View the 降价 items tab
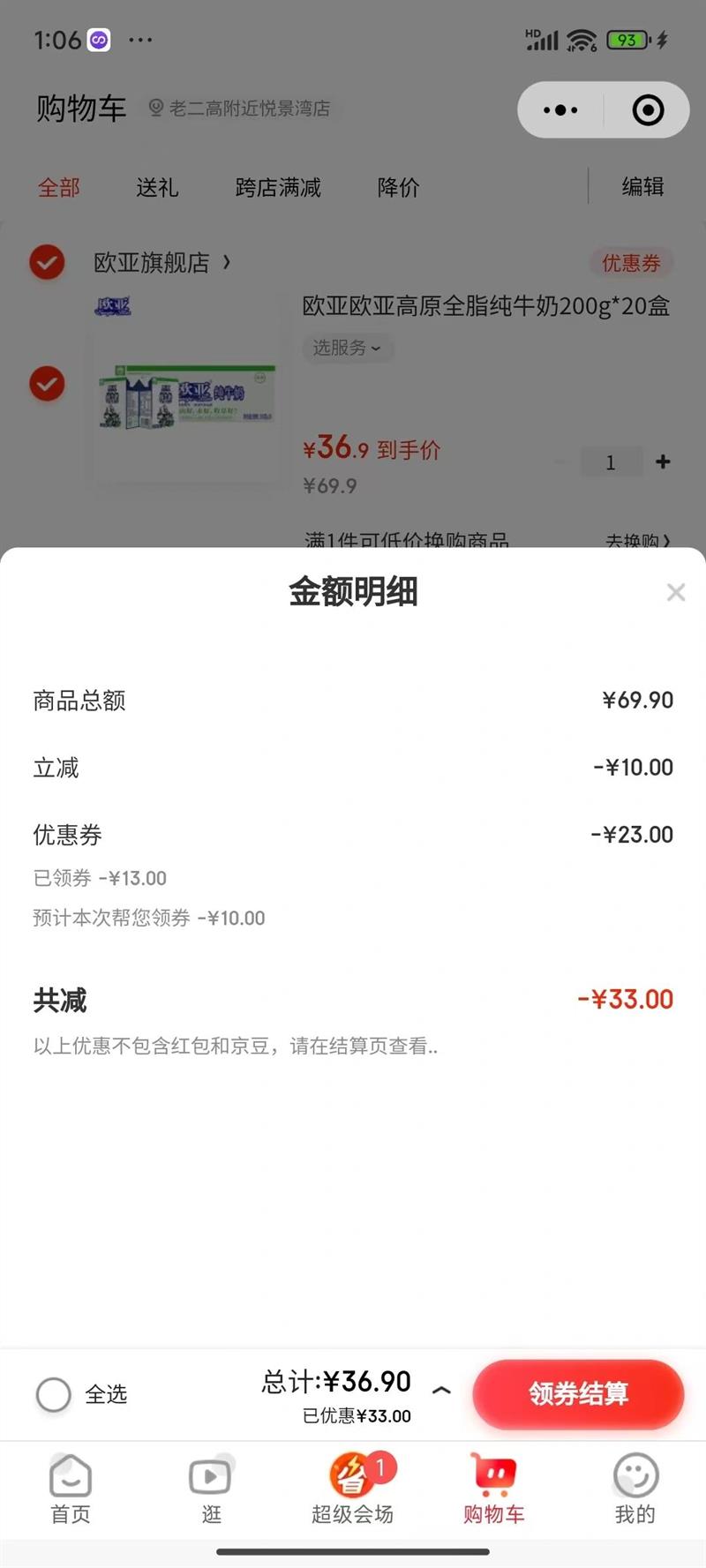Screen dimensions: 706x1568 point(398,187)
